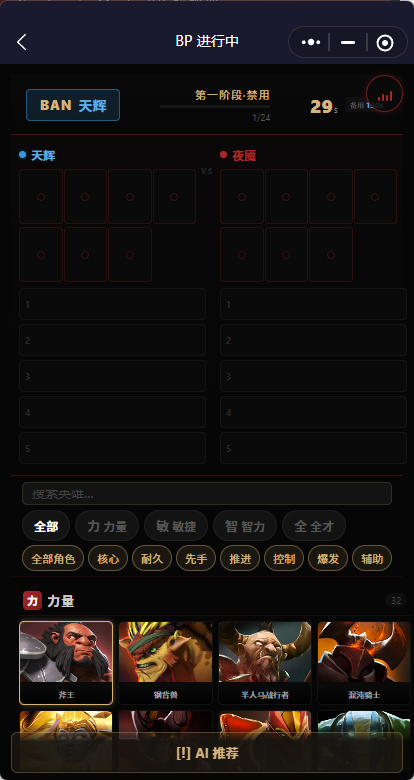Go back with the top-left arrow
Image resolution: width=414 pixels, height=780 pixels.
click(x=21, y=42)
